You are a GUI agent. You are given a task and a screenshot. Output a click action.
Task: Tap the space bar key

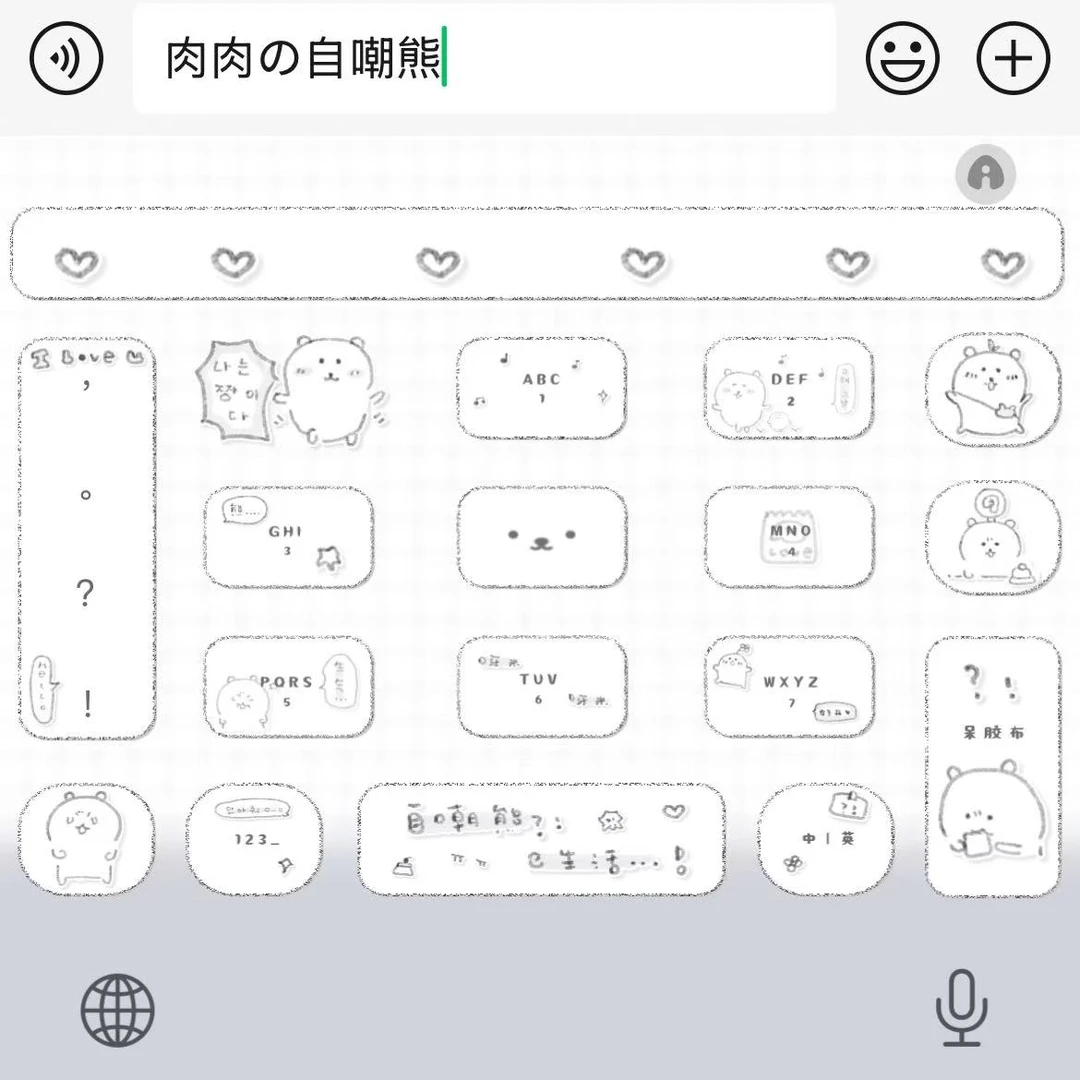(x=541, y=839)
